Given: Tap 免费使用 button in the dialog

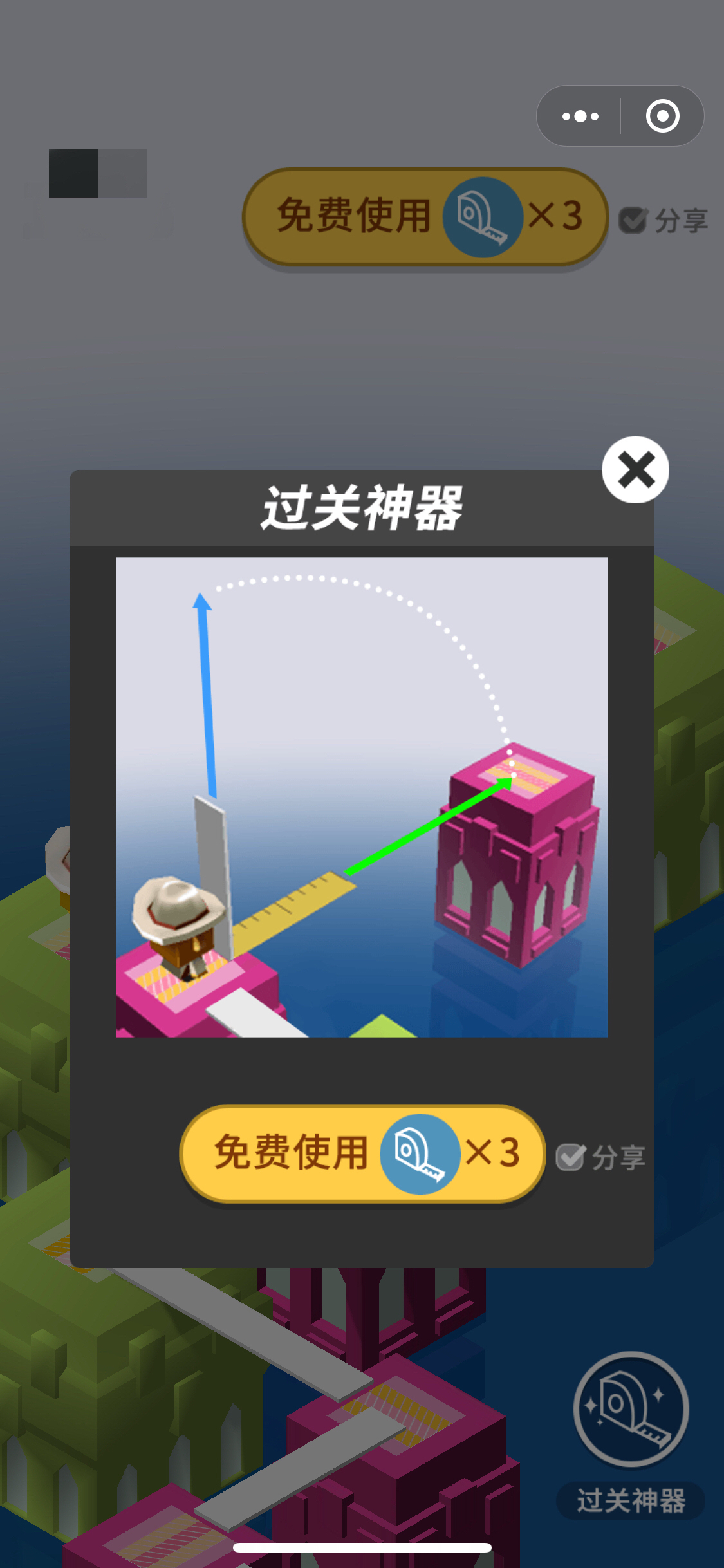Looking at the screenshot, I should 362,1153.
